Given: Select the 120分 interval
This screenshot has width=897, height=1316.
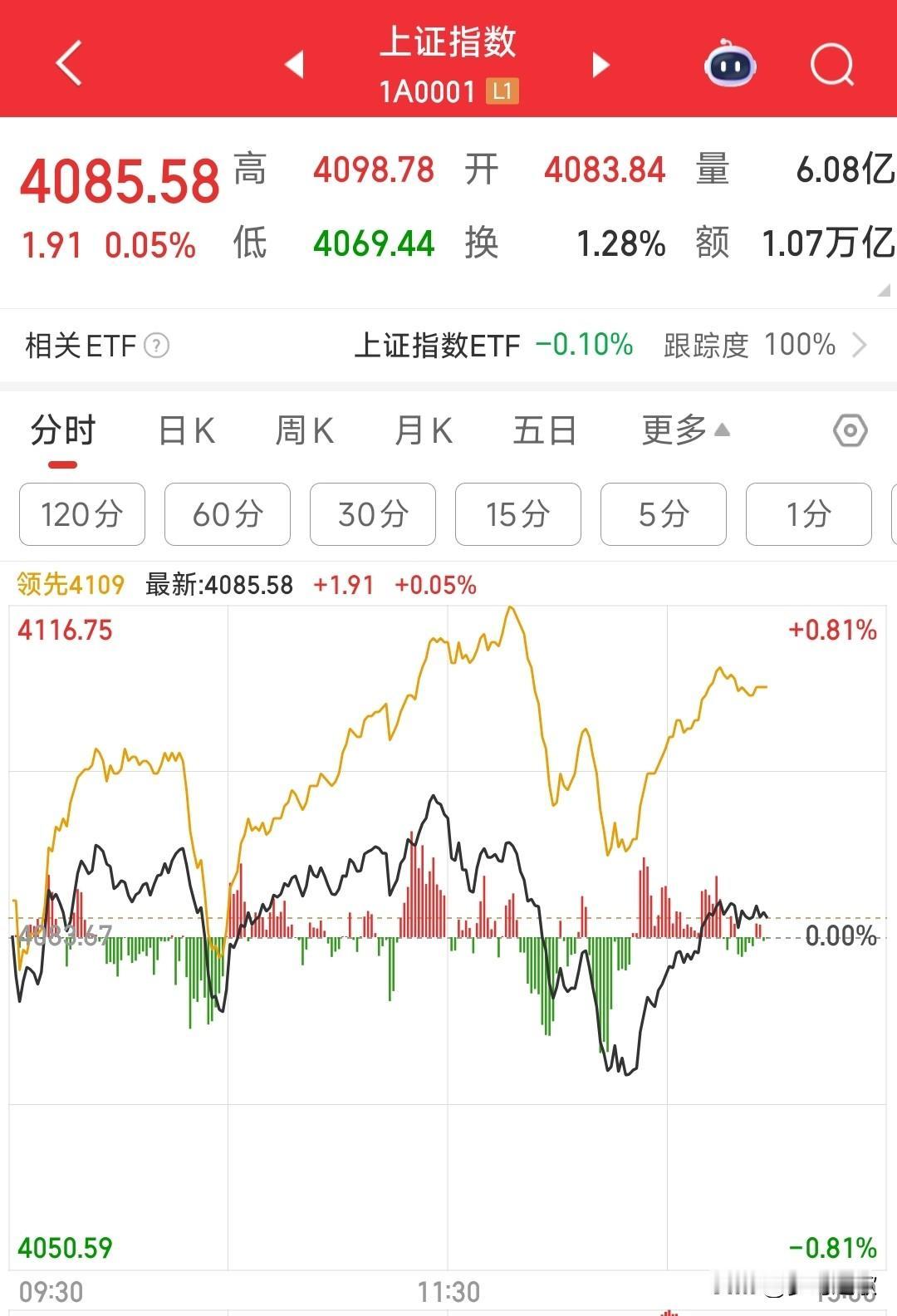Looking at the screenshot, I should 81,515.
